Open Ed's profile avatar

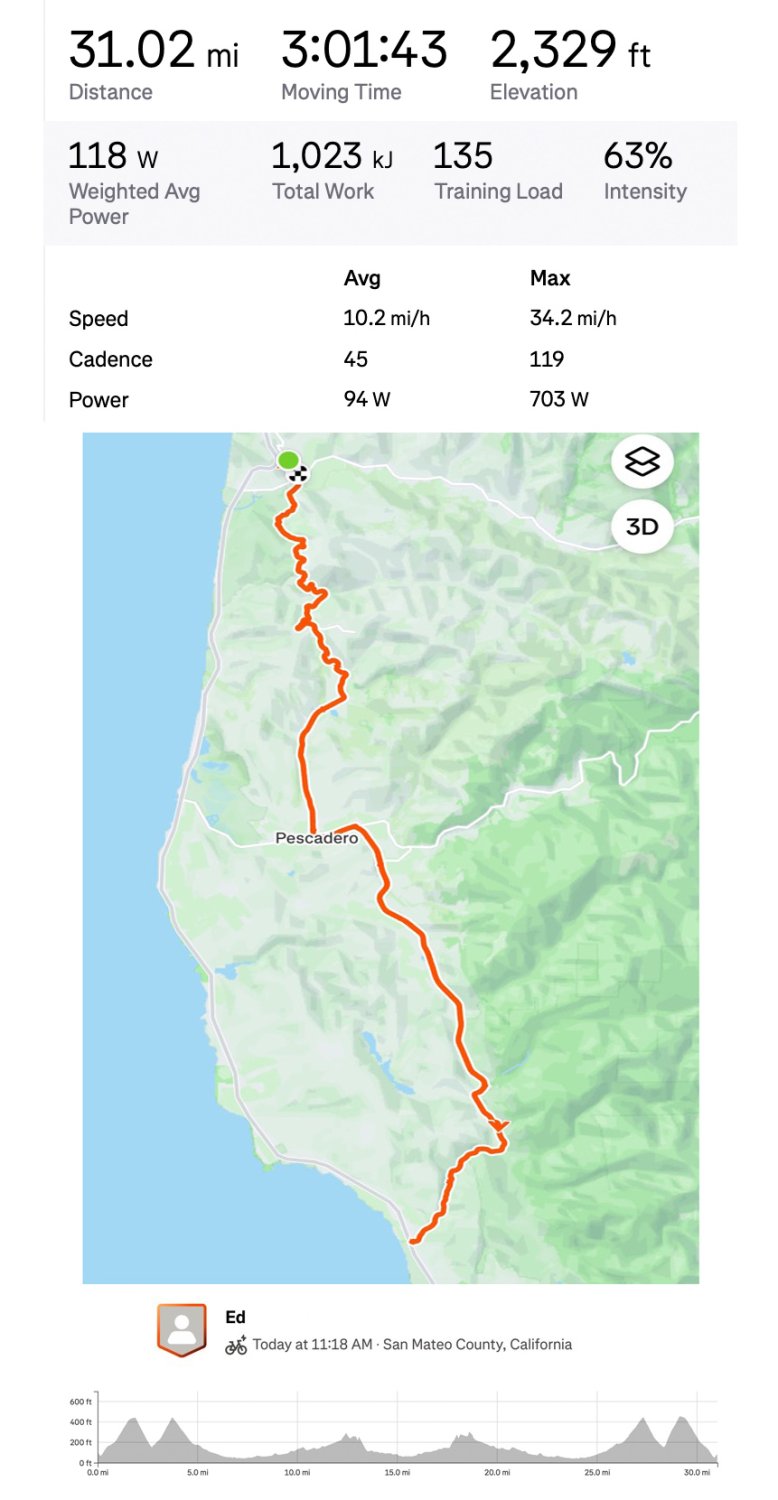[x=181, y=1329]
